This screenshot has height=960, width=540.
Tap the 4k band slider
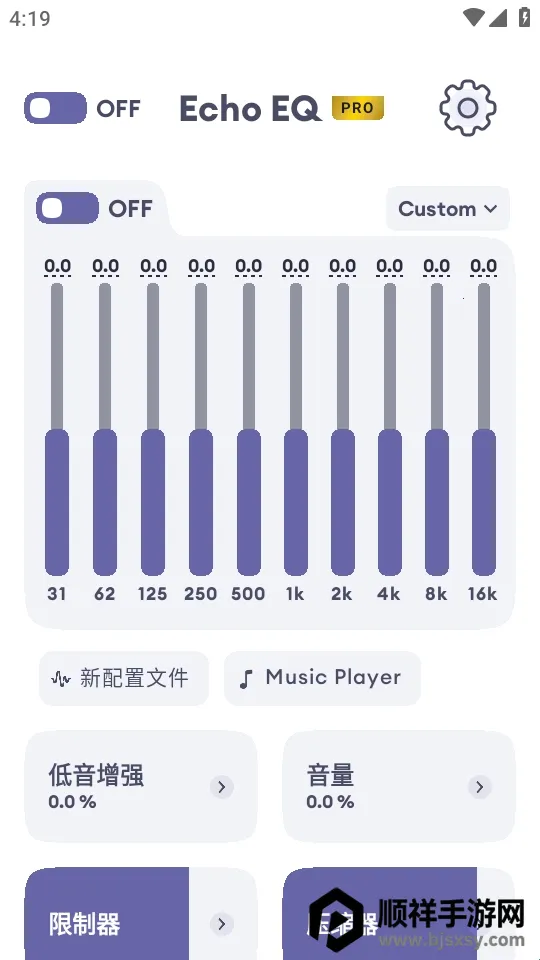(x=390, y=429)
